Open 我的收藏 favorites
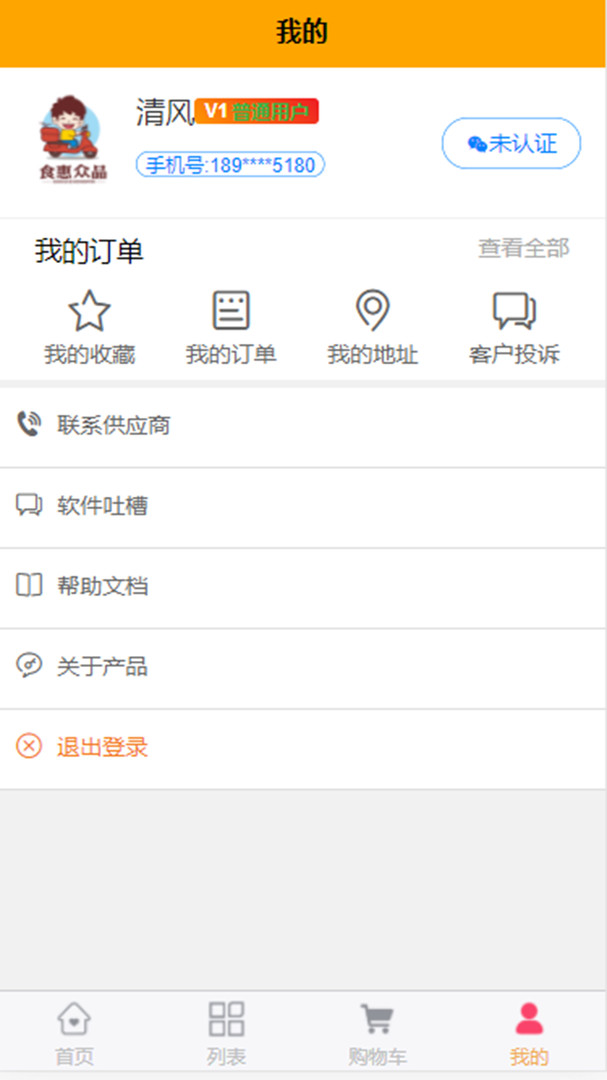Screen dimensions: 607x1080 pos(89,328)
